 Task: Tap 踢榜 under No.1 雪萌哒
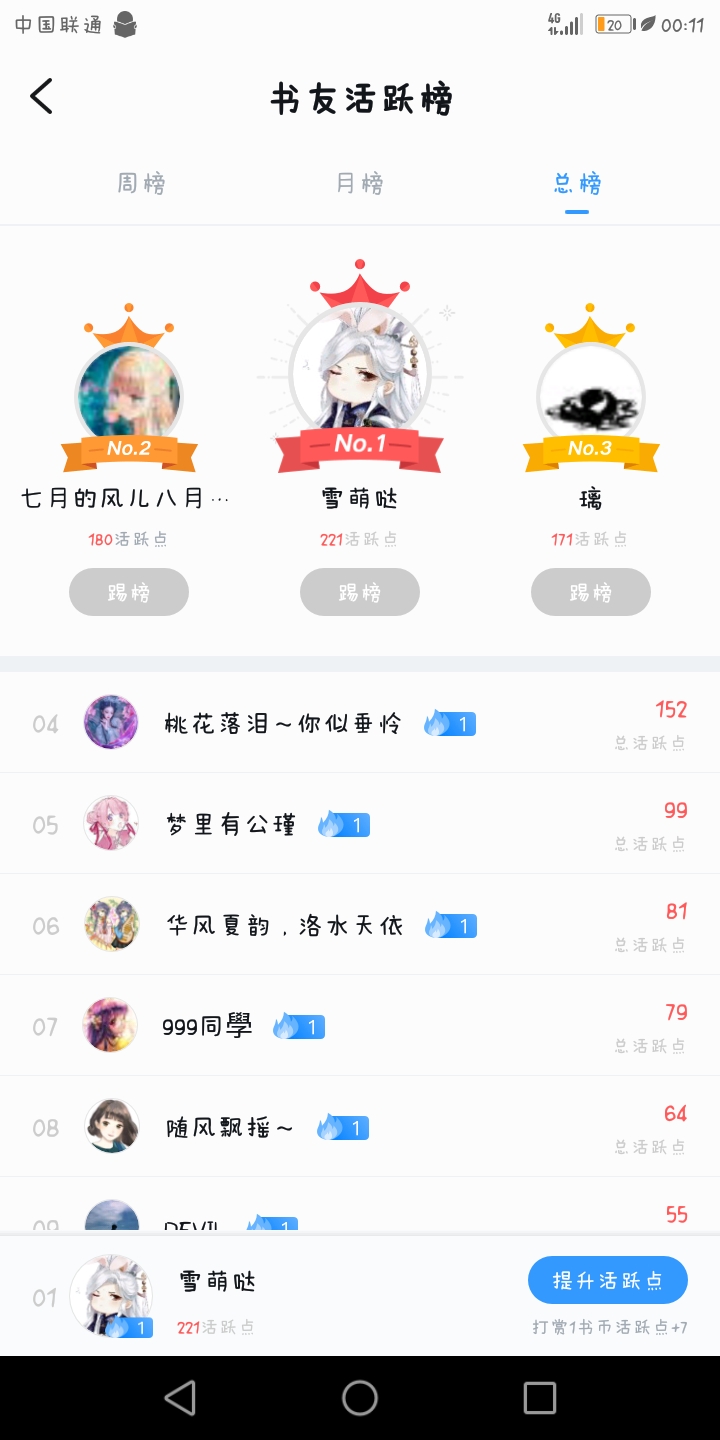[360, 592]
